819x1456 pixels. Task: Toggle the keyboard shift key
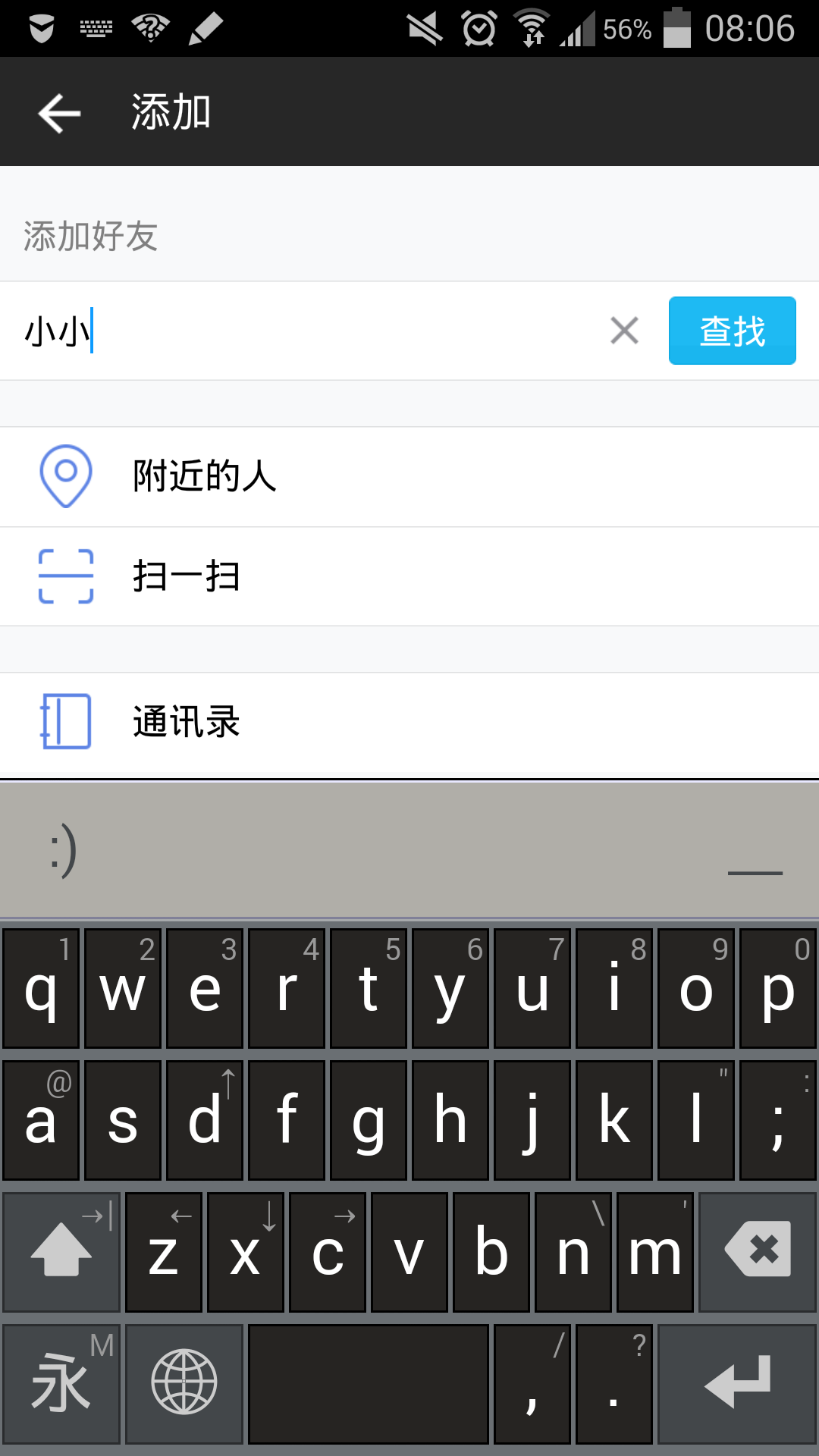pyautogui.click(x=61, y=1252)
